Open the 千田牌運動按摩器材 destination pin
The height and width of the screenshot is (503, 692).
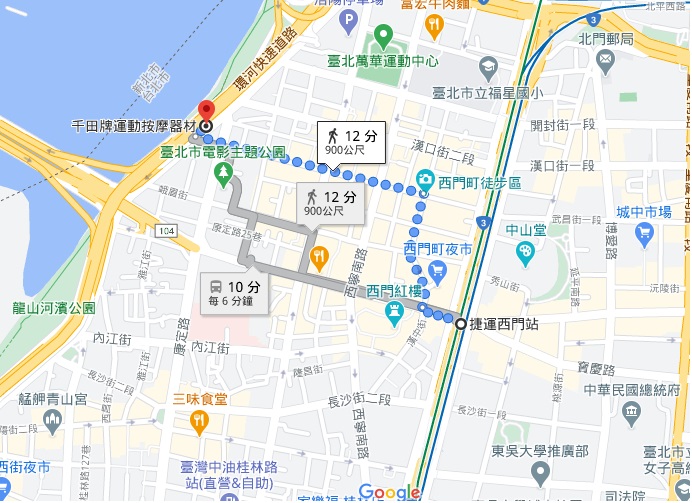point(206,110)
